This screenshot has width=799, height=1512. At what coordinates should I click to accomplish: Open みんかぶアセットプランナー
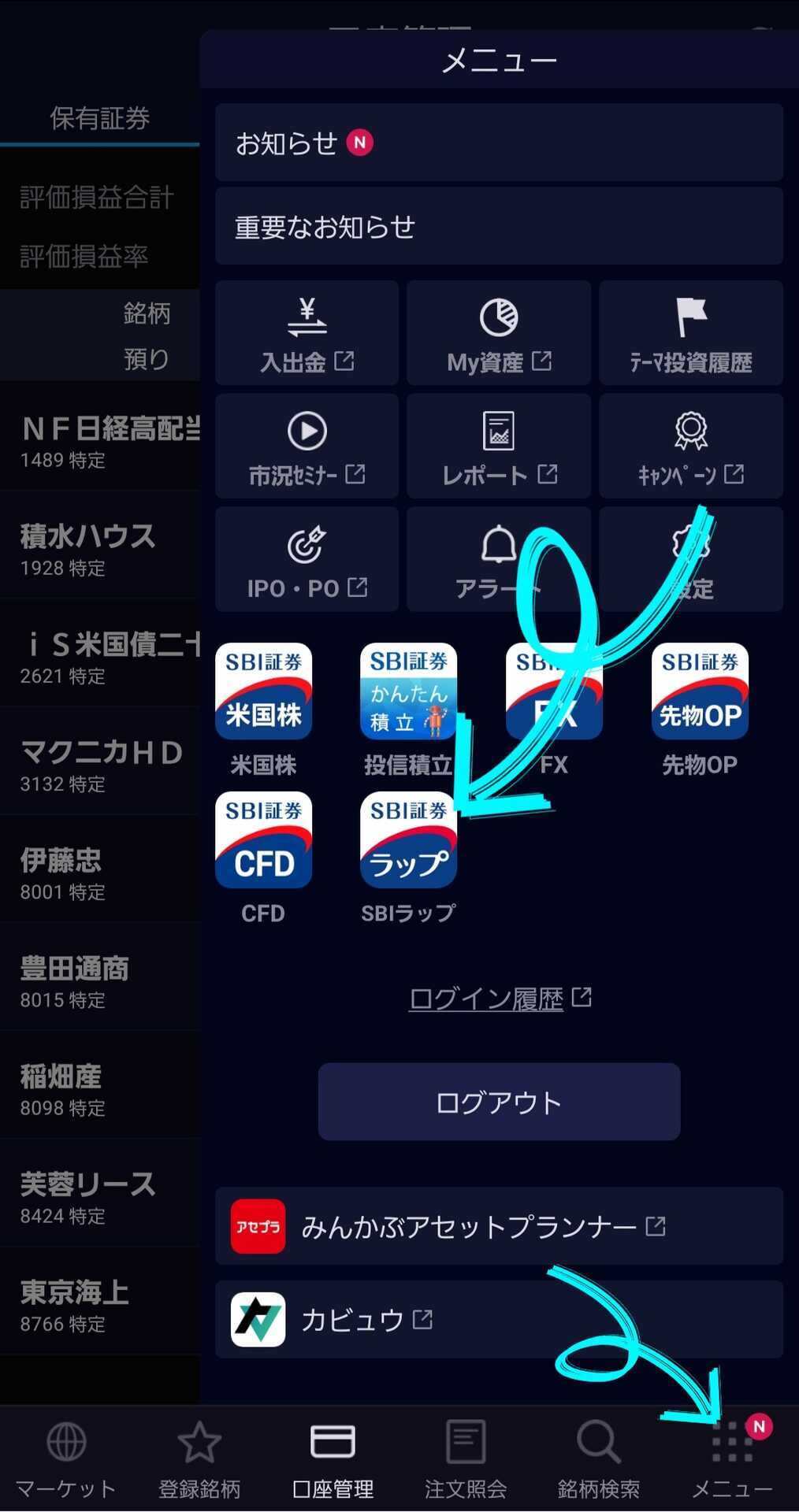(x=499, y=1226)
